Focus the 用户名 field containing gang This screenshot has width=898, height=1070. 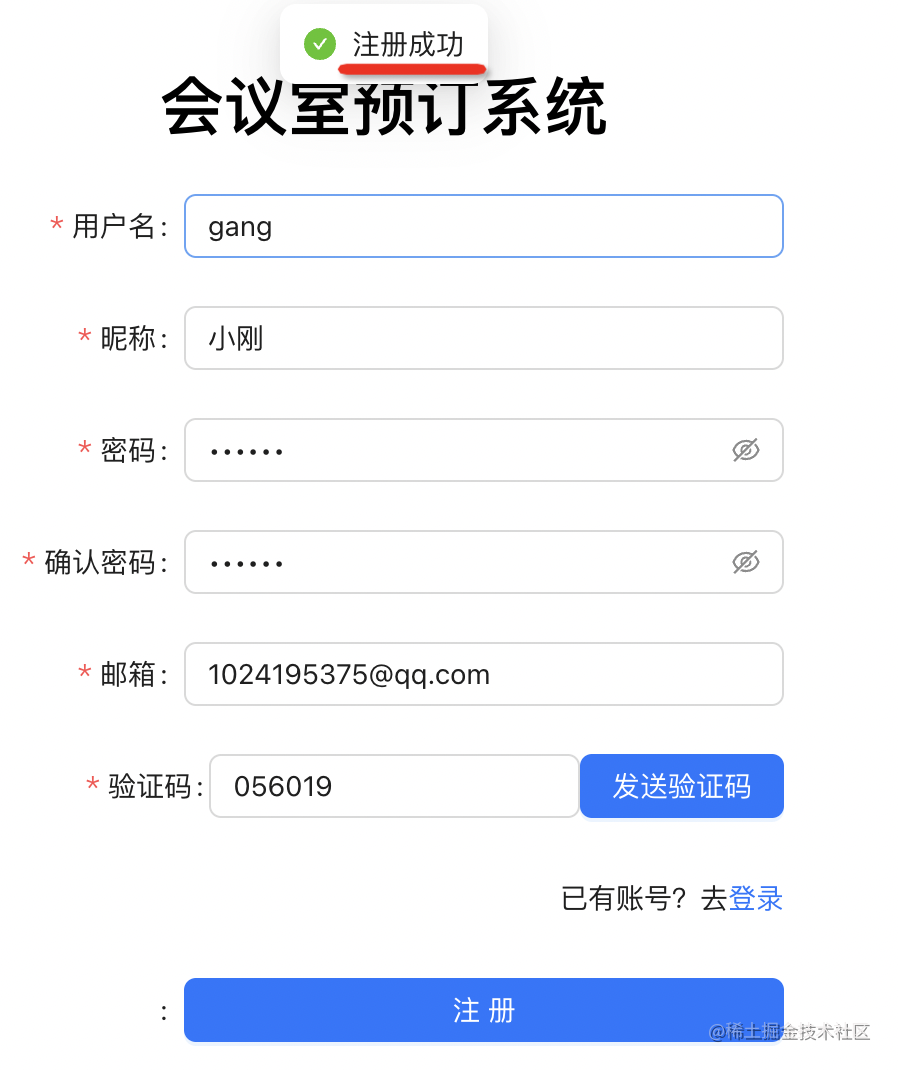point(483,226)
